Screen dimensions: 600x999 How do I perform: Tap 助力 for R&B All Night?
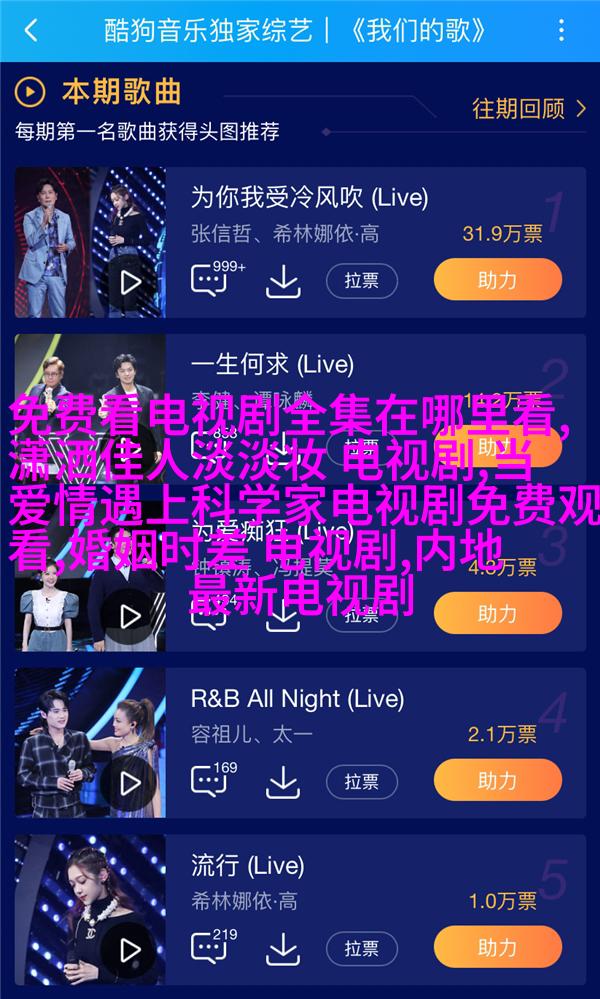coord(497,782)
